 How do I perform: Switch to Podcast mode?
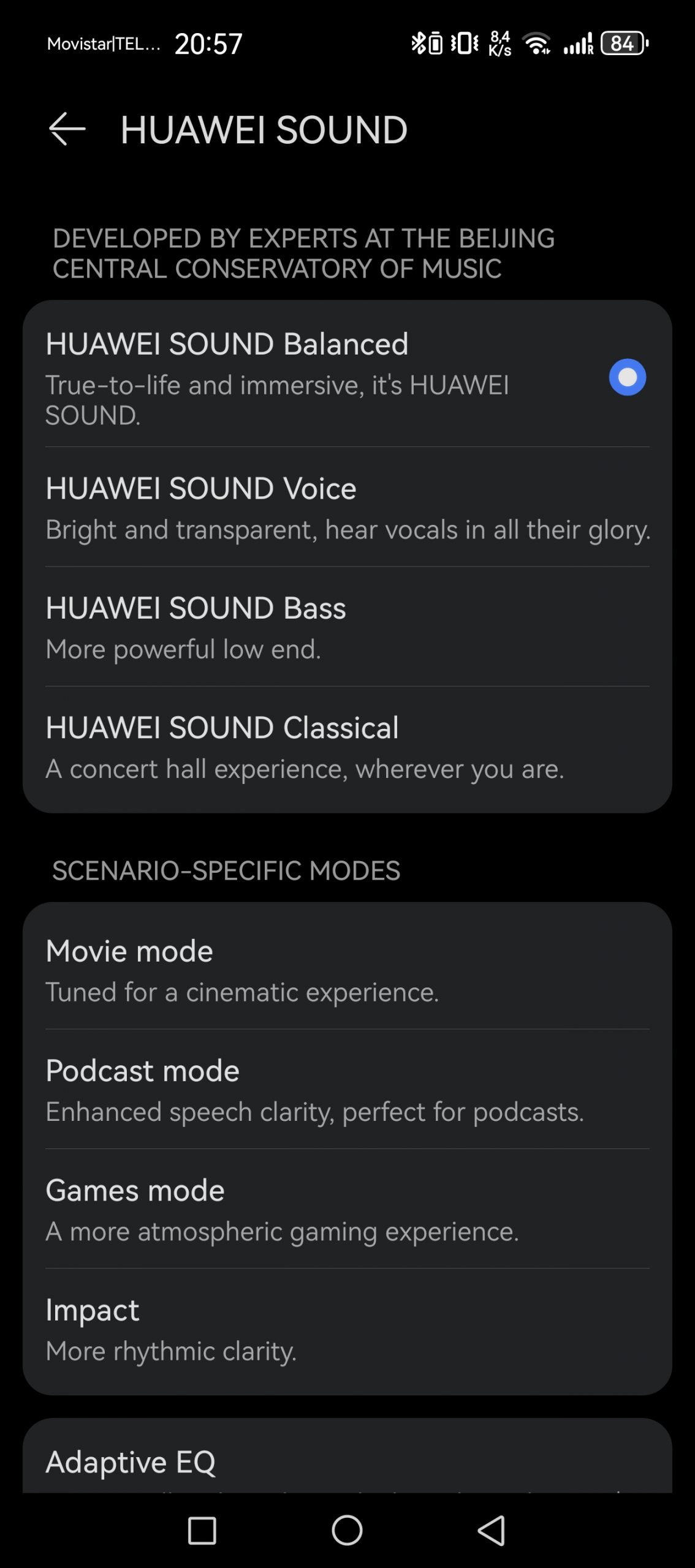347,1090
